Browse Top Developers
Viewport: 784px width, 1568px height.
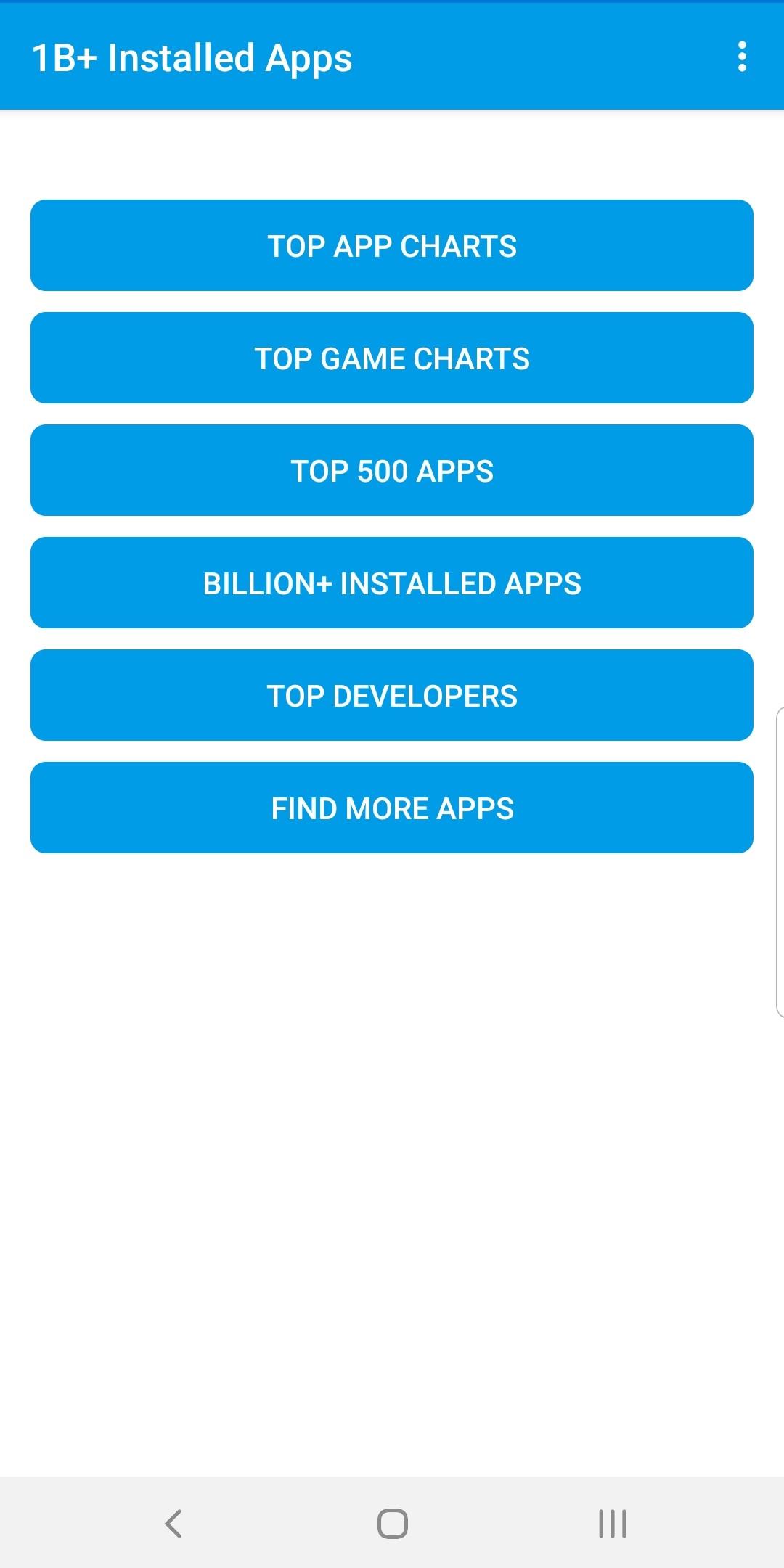click(392, 695)
